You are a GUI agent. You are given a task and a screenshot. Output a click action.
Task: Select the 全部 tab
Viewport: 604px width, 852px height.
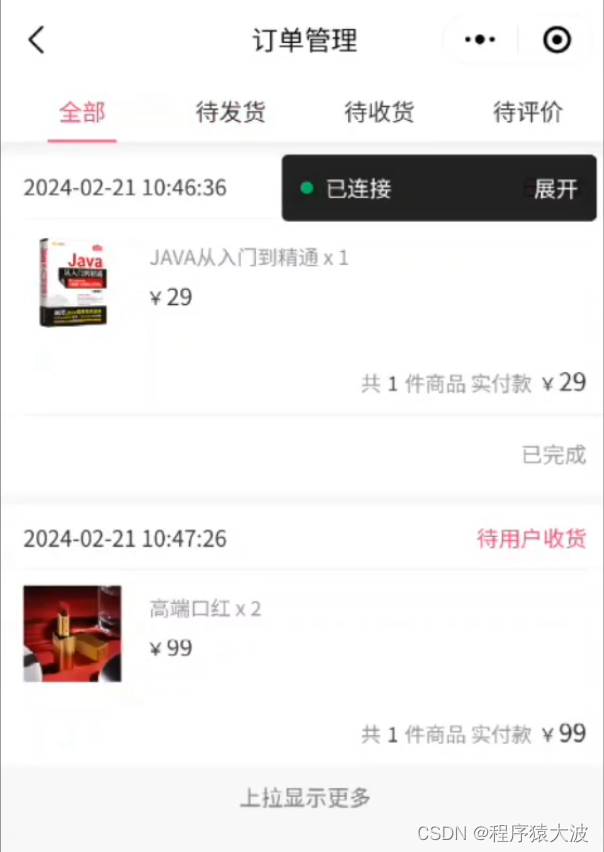point(82,112)
